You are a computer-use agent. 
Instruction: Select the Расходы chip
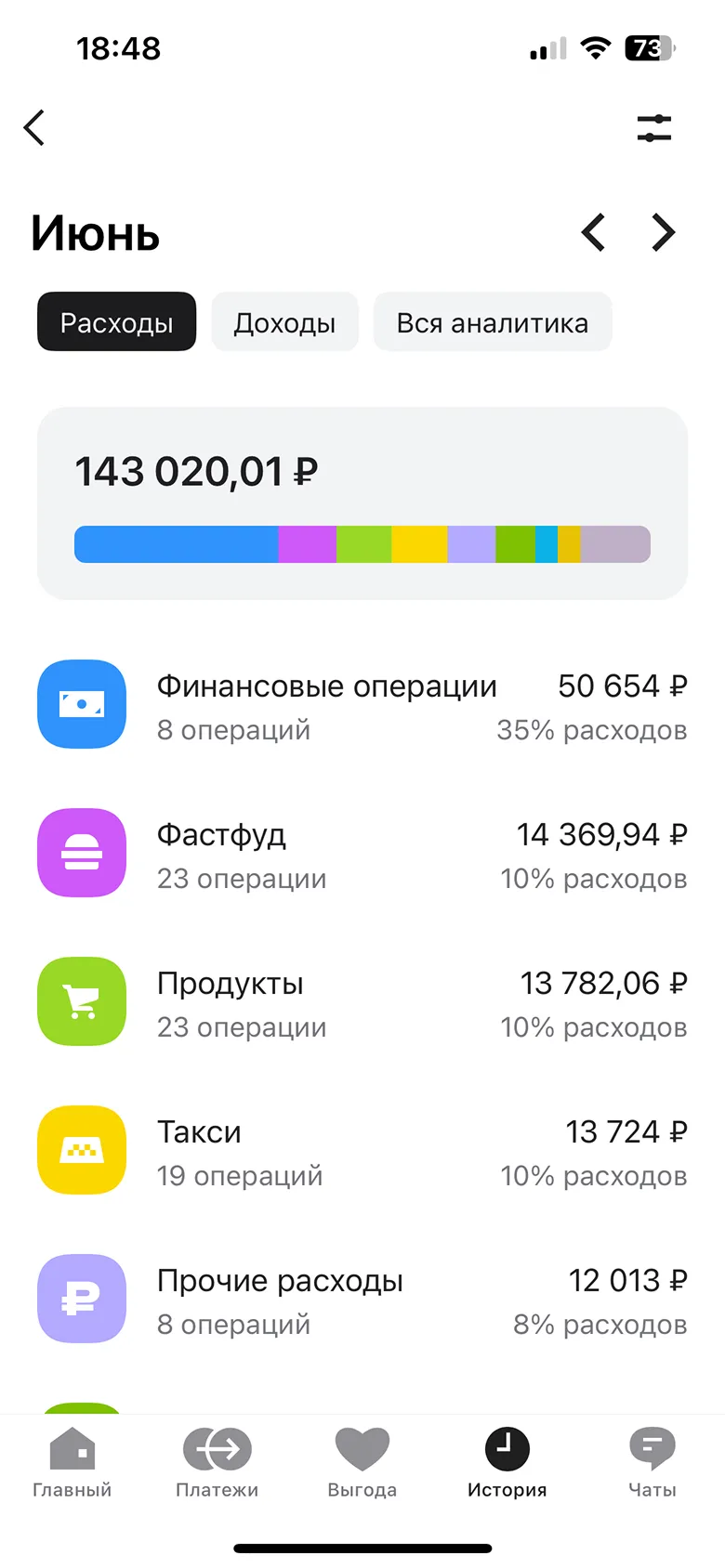[116, 322]
